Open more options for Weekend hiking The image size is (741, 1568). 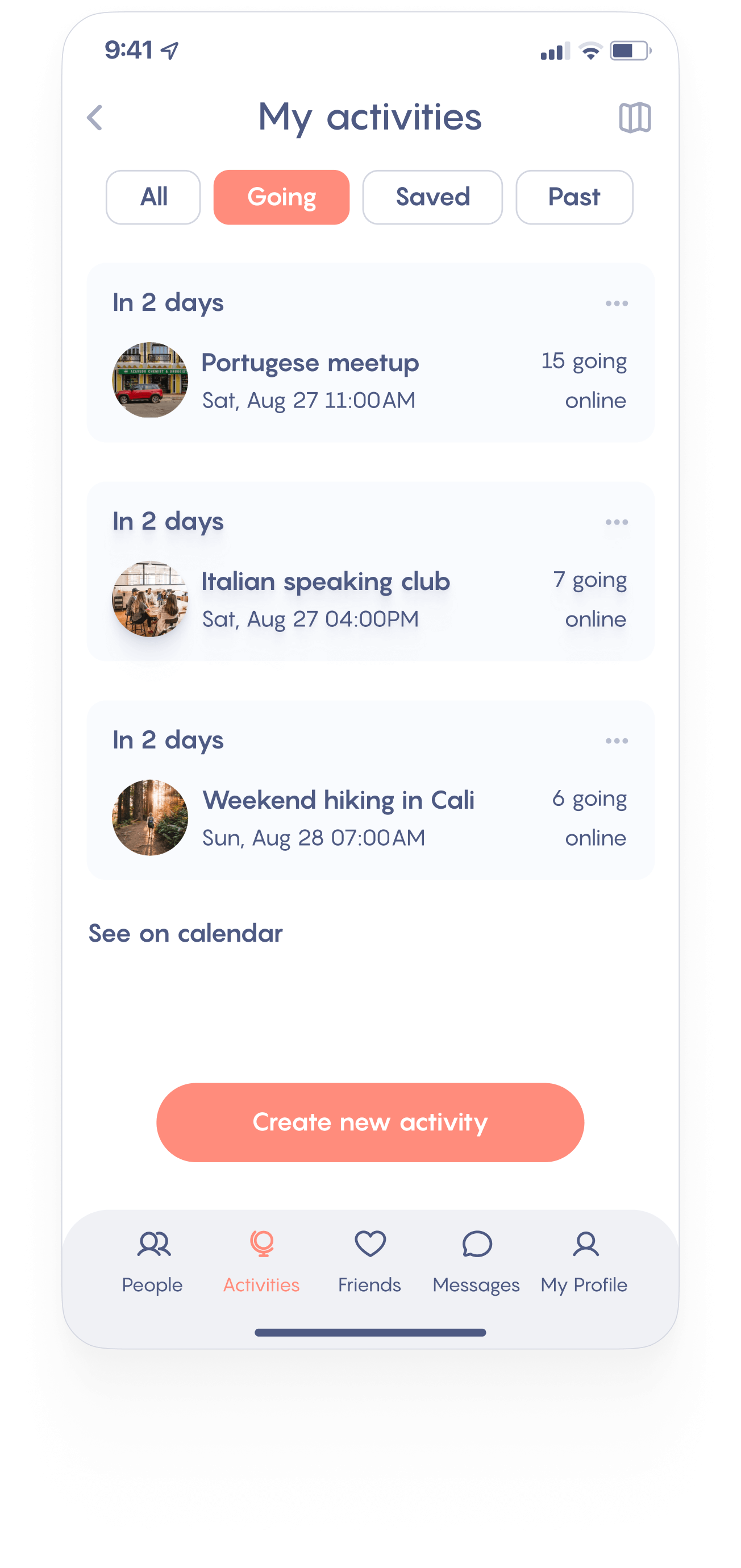pos(617,741)
